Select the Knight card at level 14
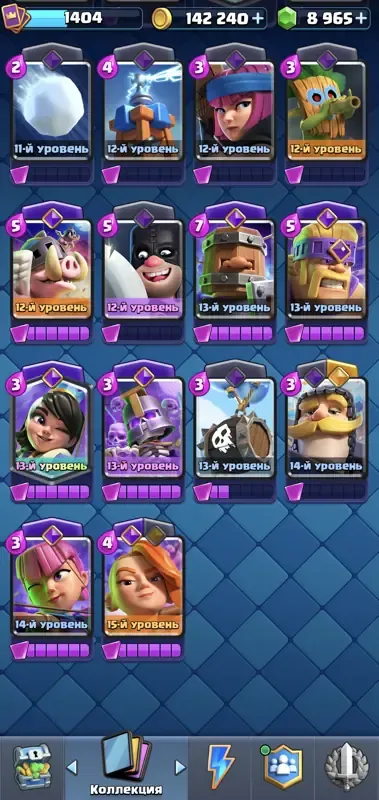 point(326,431)
